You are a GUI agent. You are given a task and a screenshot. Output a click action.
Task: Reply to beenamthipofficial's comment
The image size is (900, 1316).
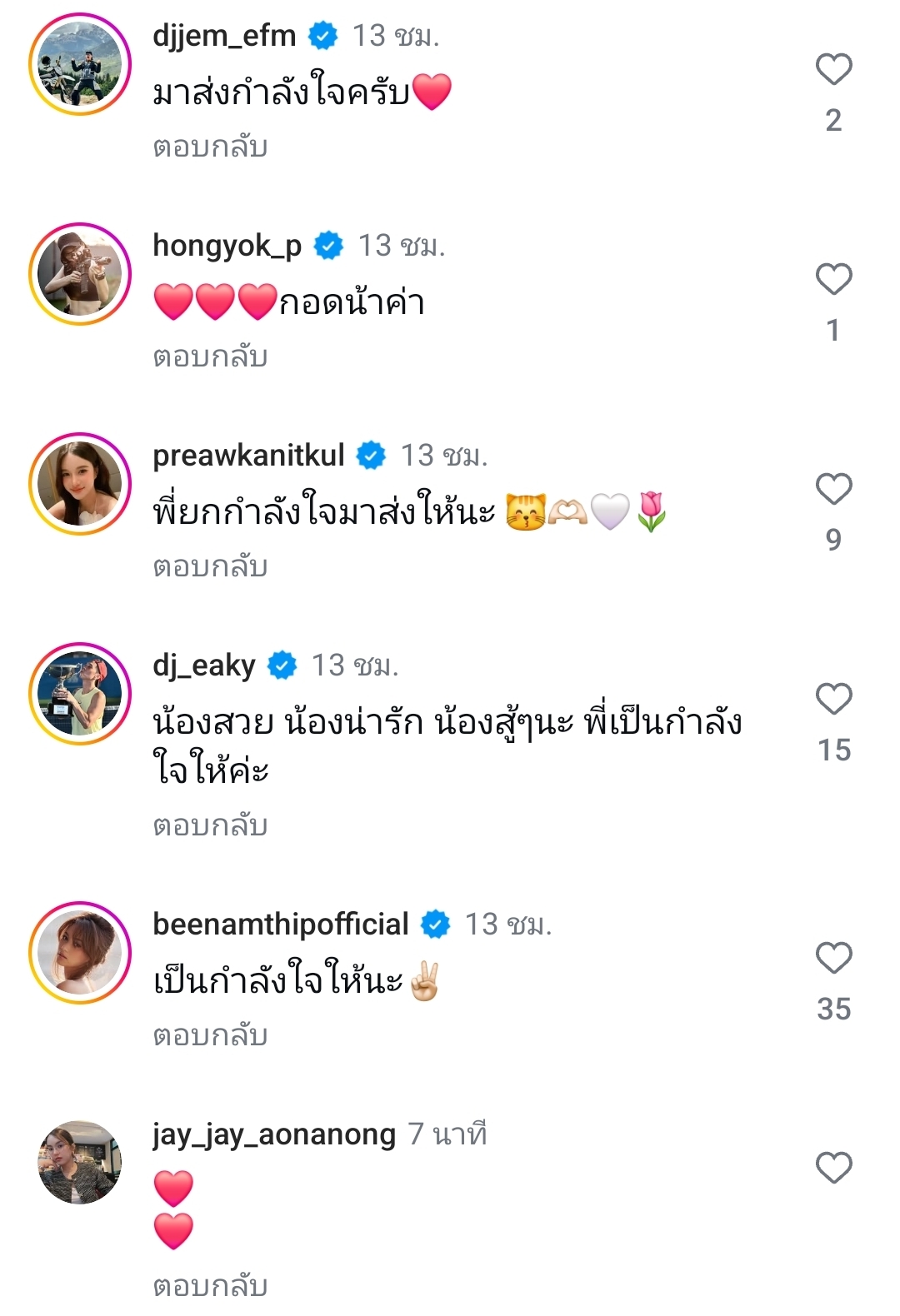pyautogui.click(x=210, y=1036)
